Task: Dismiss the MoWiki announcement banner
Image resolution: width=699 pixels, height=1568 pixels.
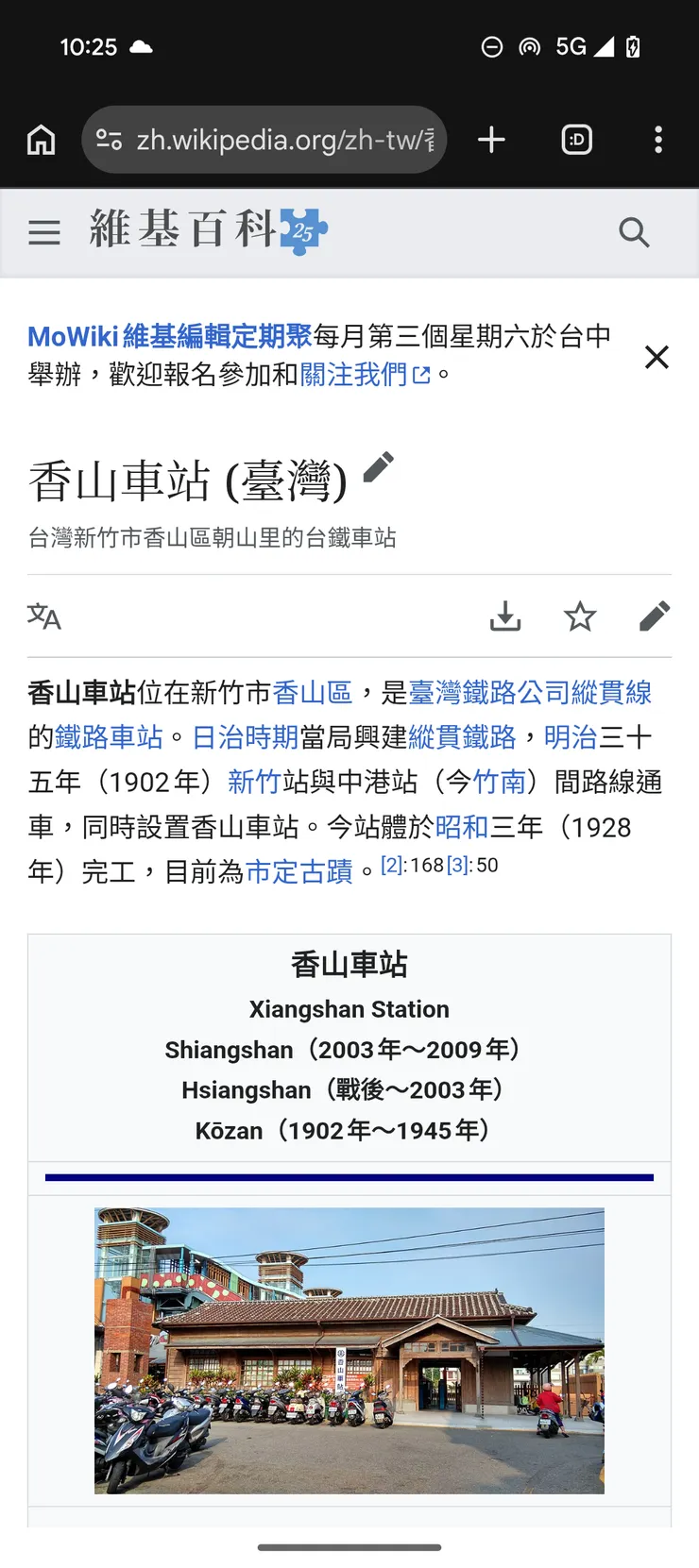Action: coord(656,358)
